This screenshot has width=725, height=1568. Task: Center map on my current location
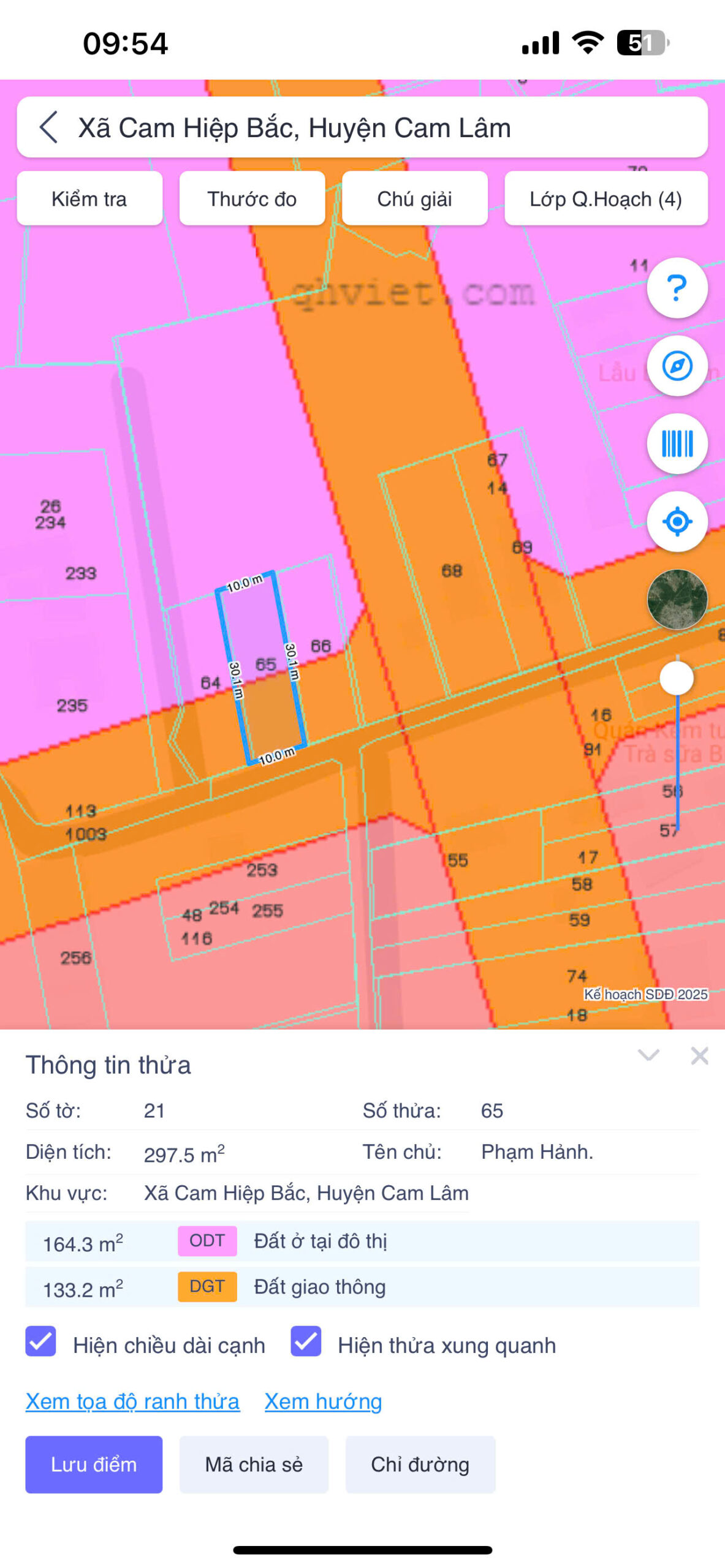pyautogui.click(x=677, y=521)
